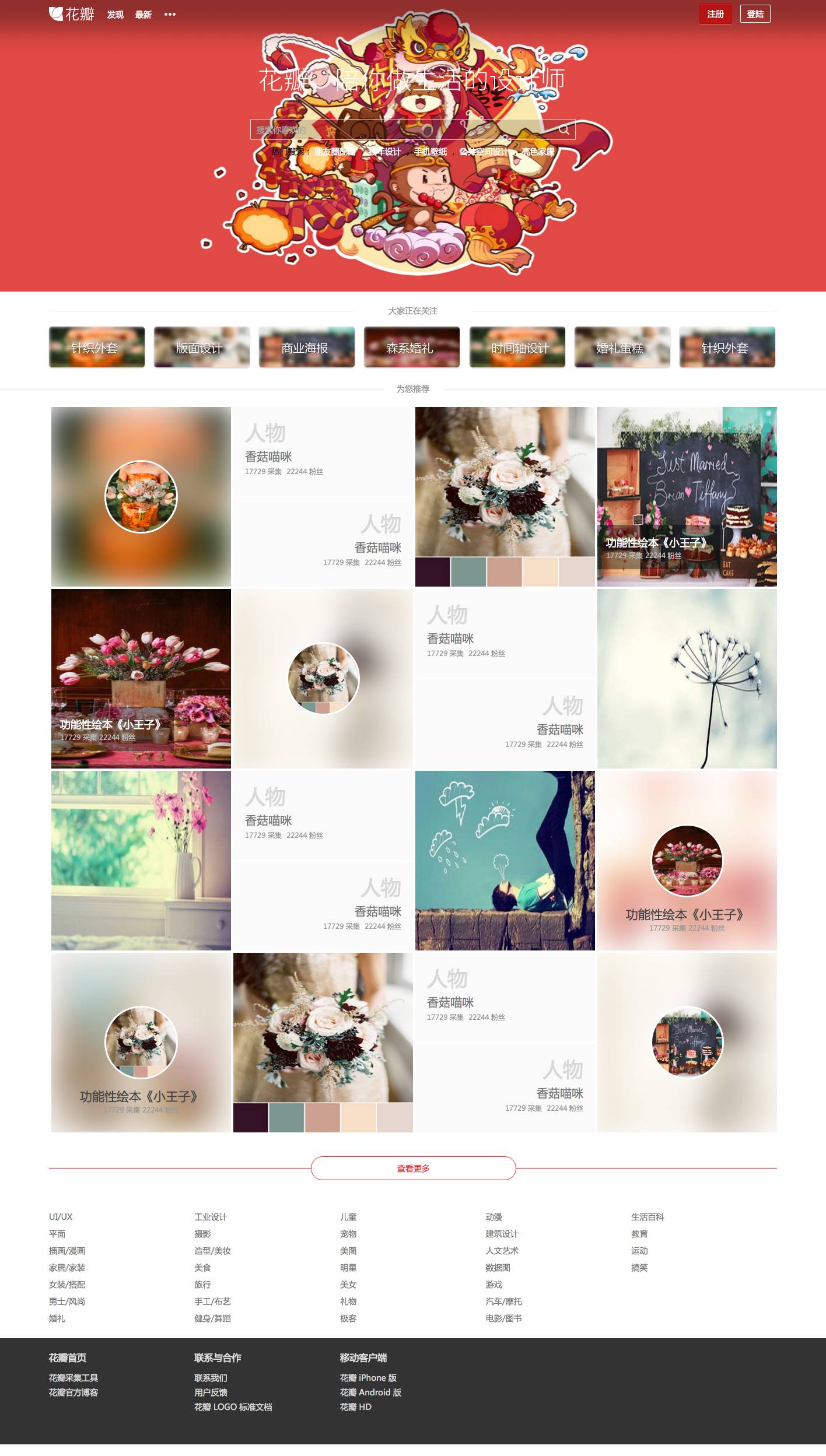This screenshot has height=1456, width=826.
Task: Open the 时间轴设计 trending tile
Action: point(517,347)
